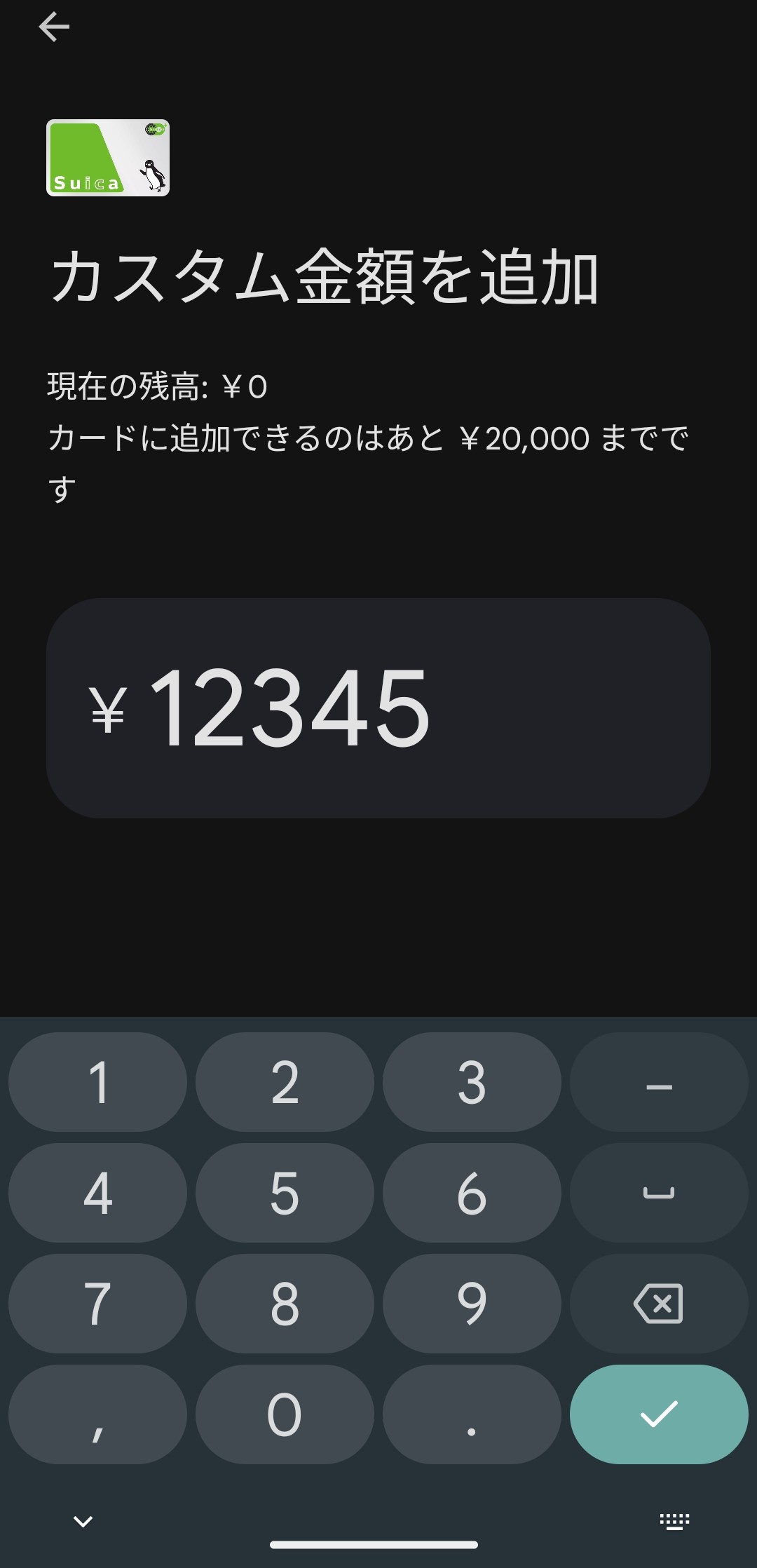The image size is (757, 1568).
Task: Focus the ¥12345 amount field
Action: tap(378, 708)
